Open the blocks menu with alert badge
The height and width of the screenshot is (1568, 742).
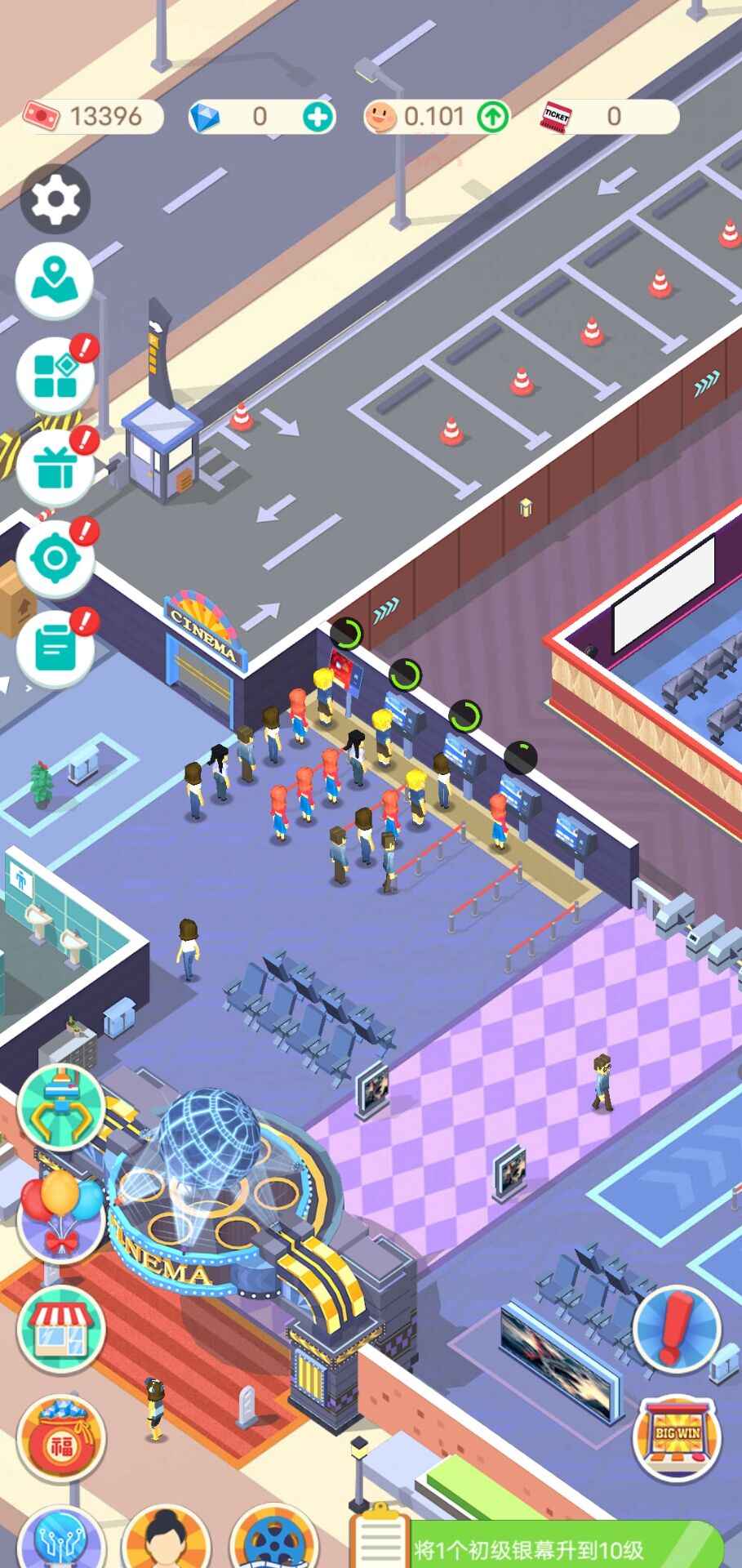[x=55, y=376]
